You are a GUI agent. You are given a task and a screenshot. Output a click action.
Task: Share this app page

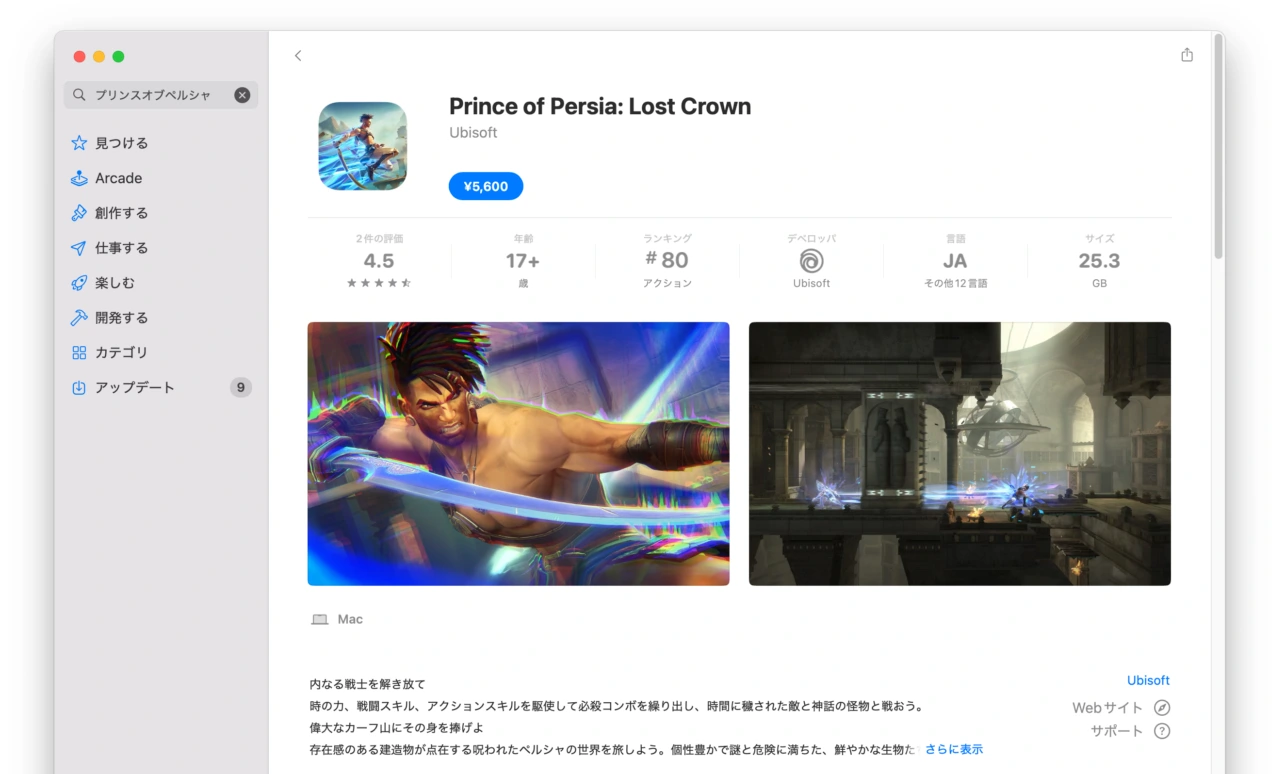(1187, 55)
